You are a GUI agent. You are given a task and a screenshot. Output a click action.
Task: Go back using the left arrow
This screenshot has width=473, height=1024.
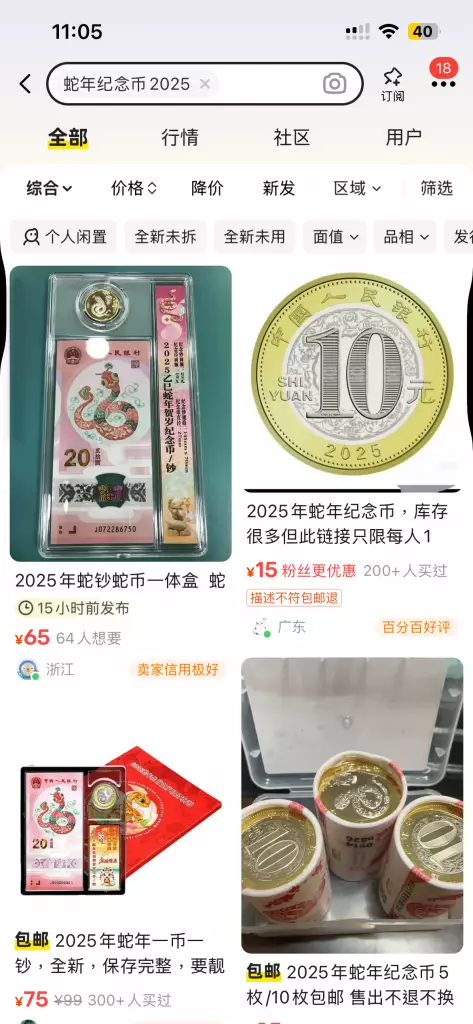[25, 84]
